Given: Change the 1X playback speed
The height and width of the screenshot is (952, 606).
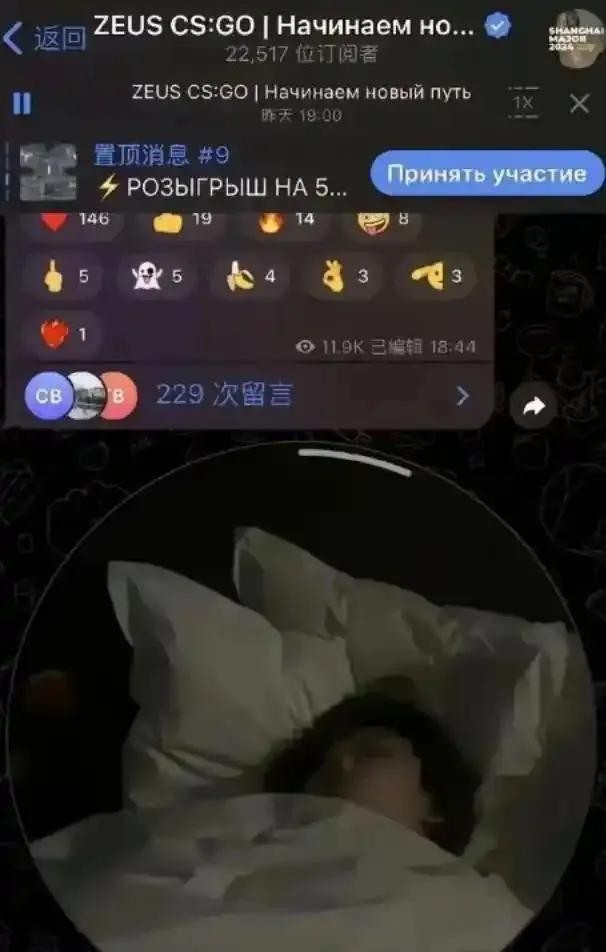Looking at the screenshot, I should click(x=523, y=103).
